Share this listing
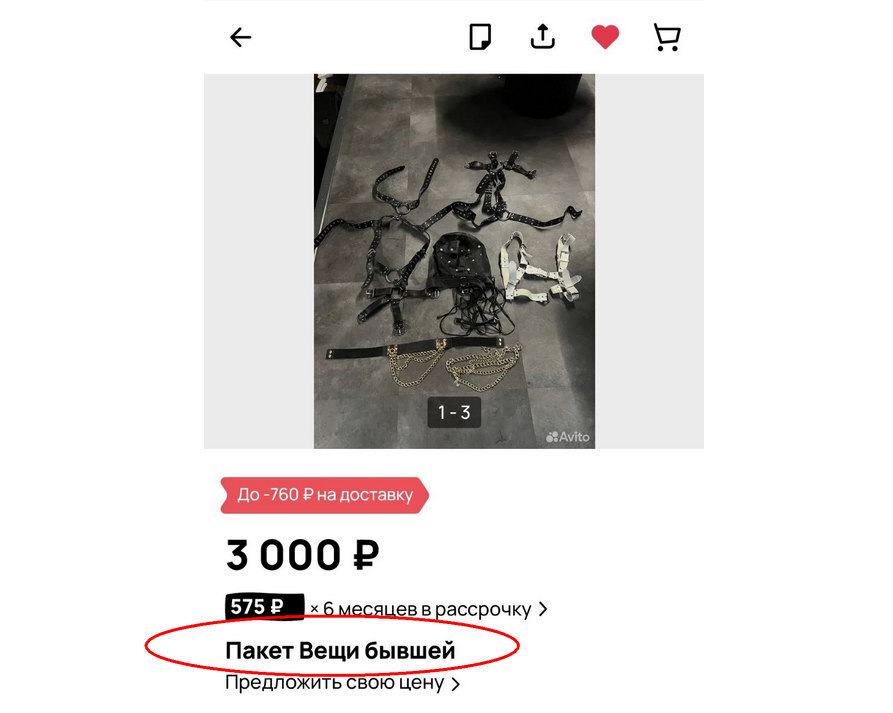This screenshot has height=713, width=893. [x=542, y=38]
